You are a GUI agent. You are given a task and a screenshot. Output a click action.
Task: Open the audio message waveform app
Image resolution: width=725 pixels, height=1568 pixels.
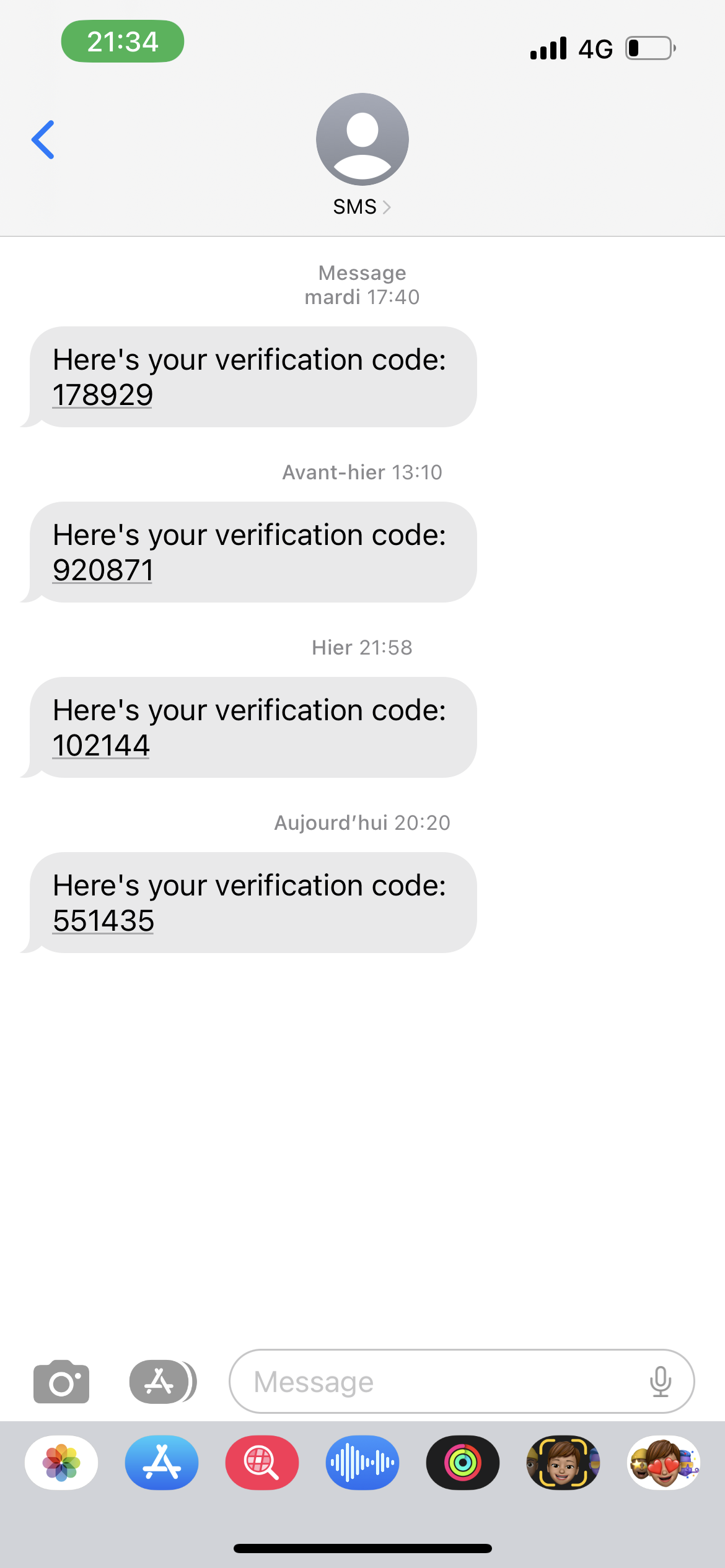(x=362, y=1463)
